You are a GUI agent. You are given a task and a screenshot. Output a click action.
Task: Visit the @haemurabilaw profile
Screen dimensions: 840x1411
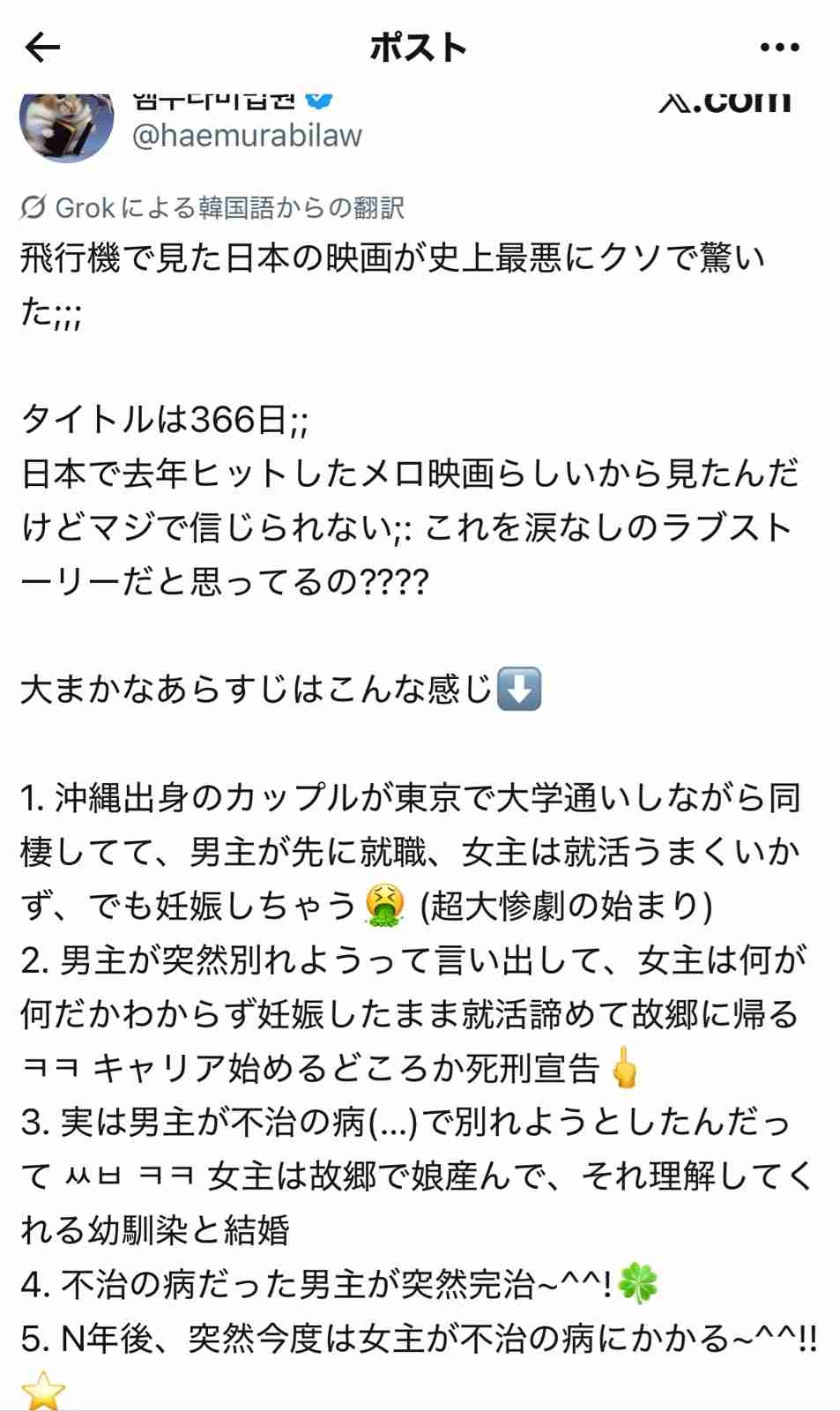(x=247, y=136)
